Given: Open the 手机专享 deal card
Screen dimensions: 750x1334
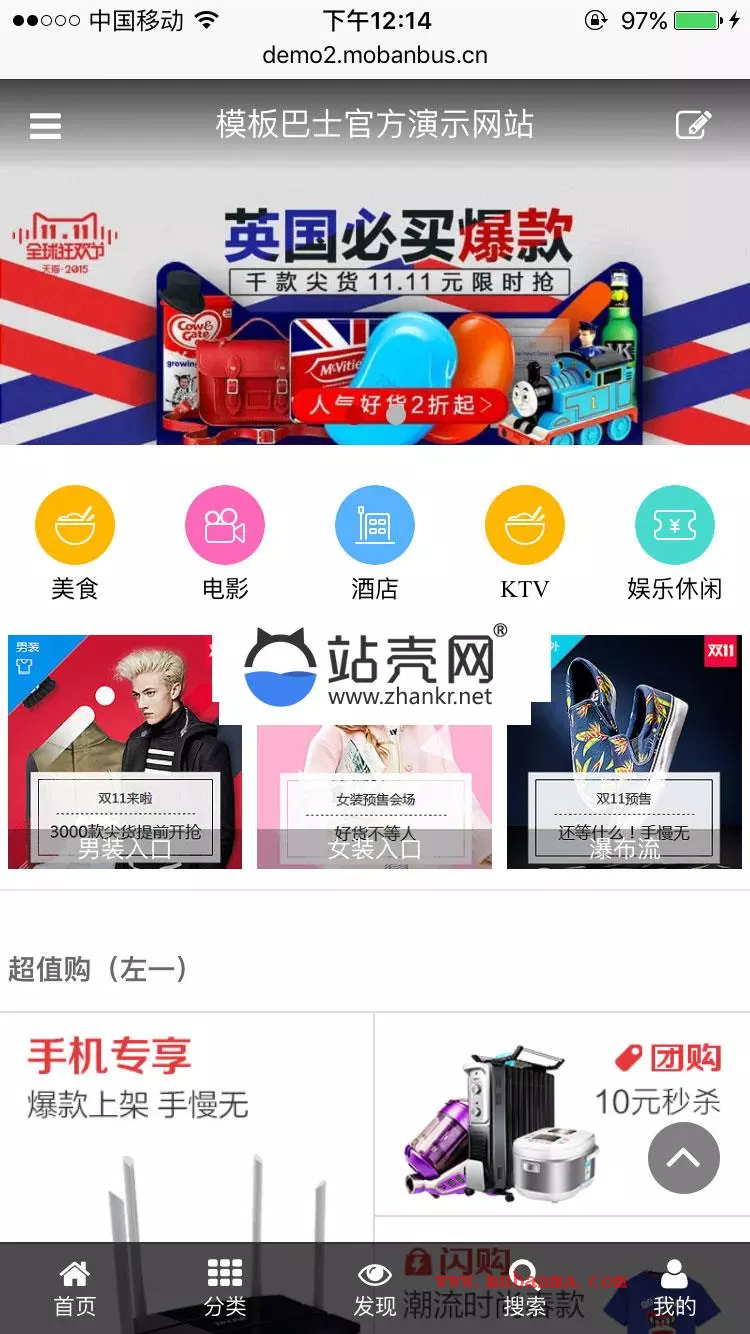Looking at the screenshot, I should click(x=187, y=1120).
